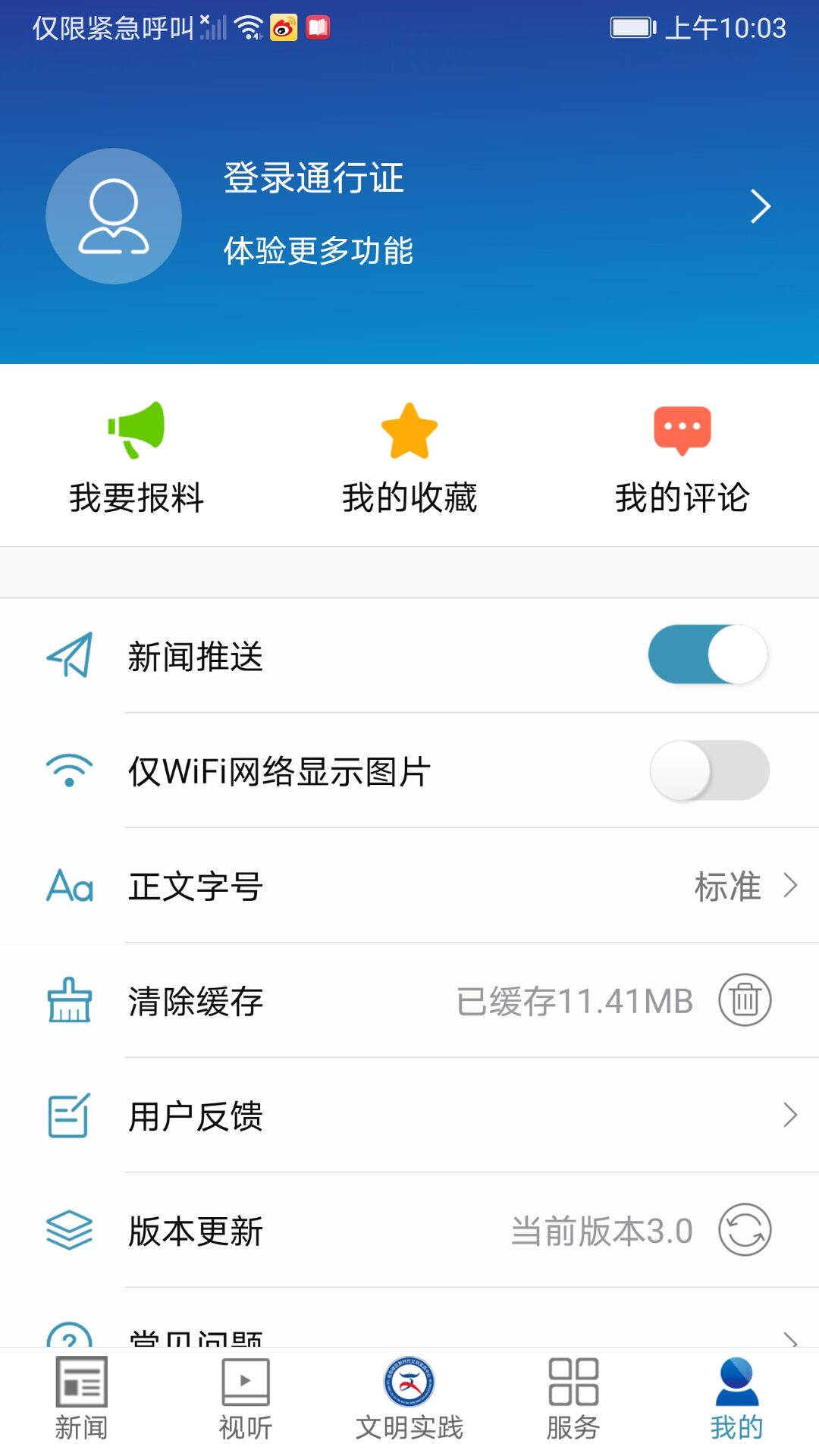Screen dimensions: 819x1456
Task: Open 我的收藏 via the star icon
Action: 409,432
